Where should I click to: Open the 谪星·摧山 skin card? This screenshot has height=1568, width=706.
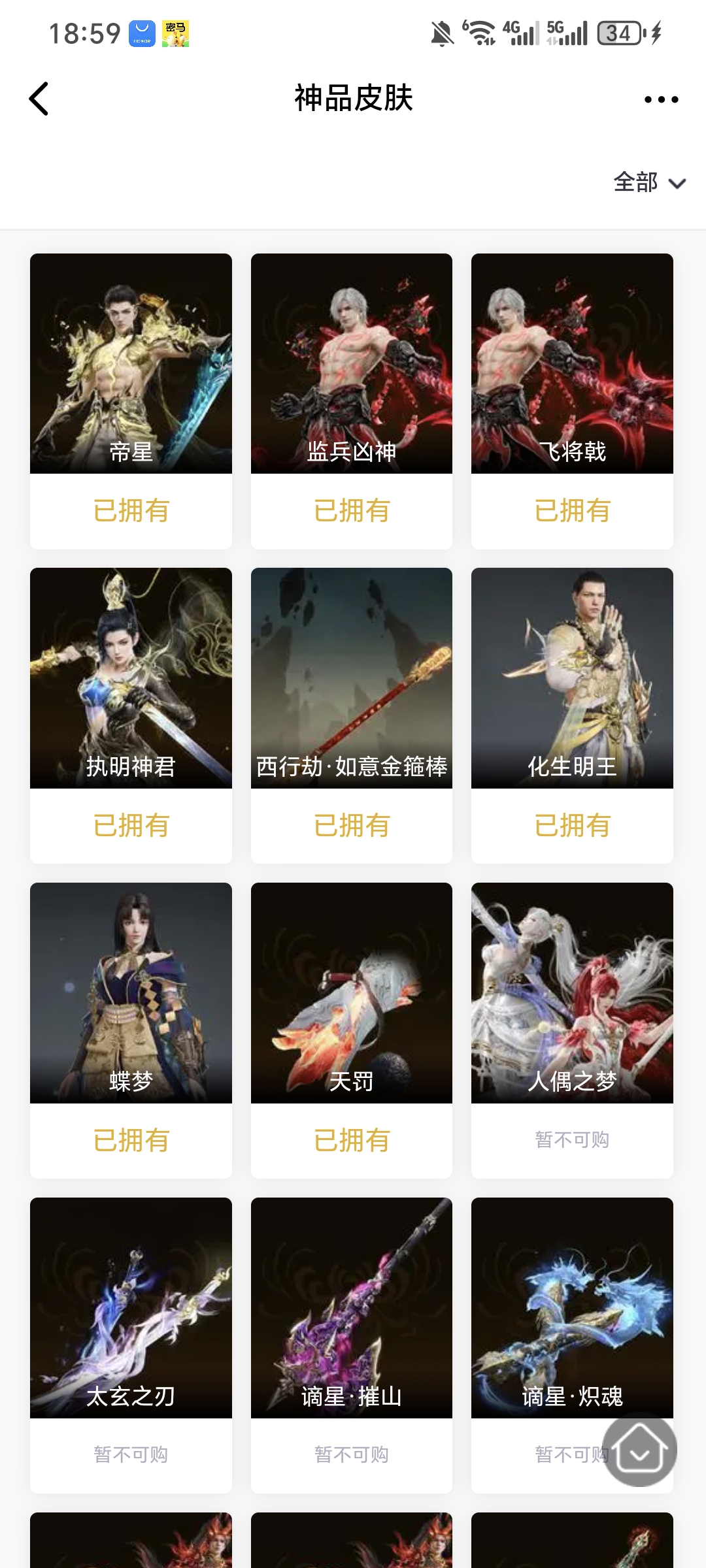point(352,1308)
